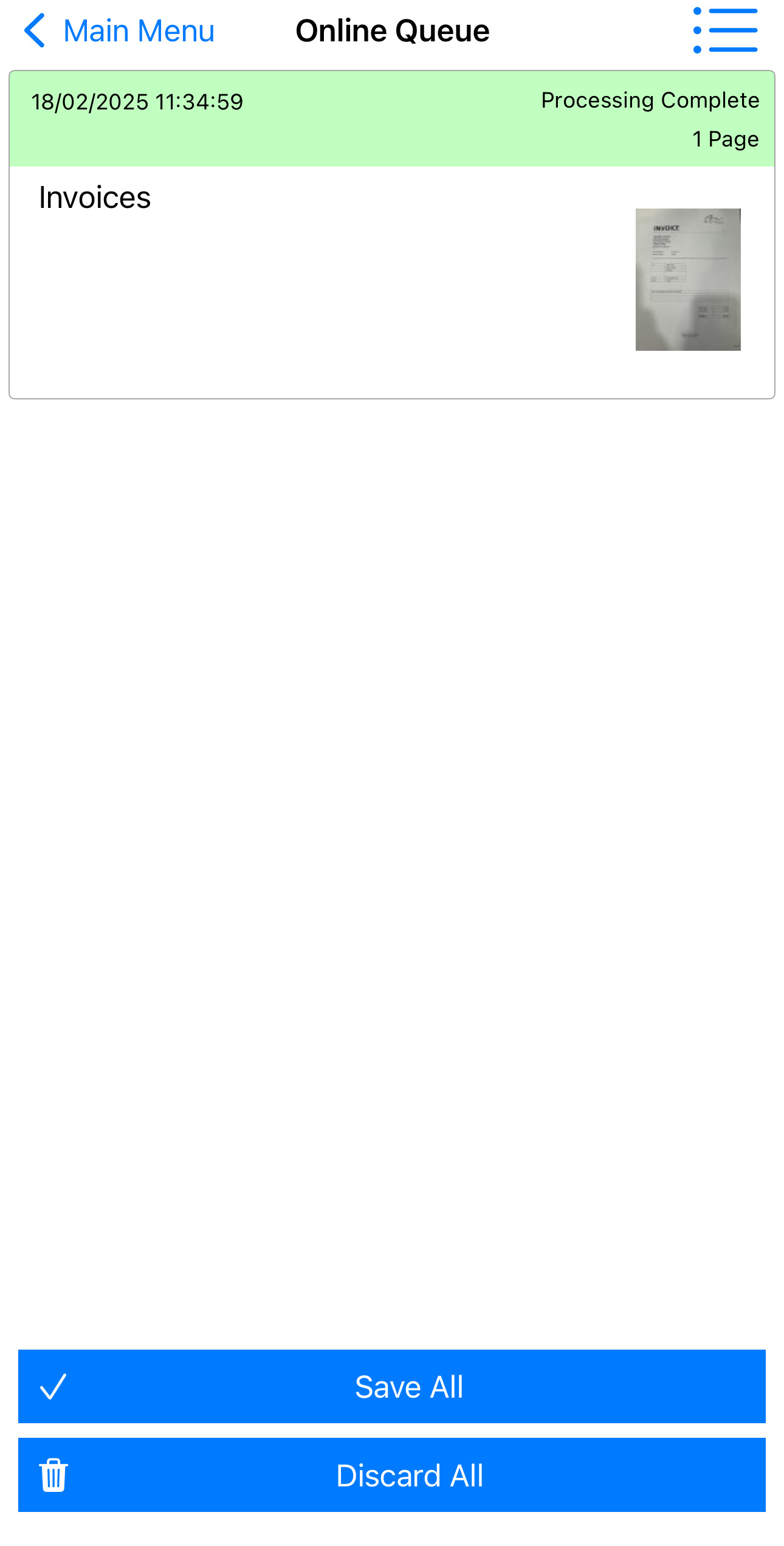Discard all queued documents
The width and height of the screenshot is (784, 1546).
[391, 1475]
